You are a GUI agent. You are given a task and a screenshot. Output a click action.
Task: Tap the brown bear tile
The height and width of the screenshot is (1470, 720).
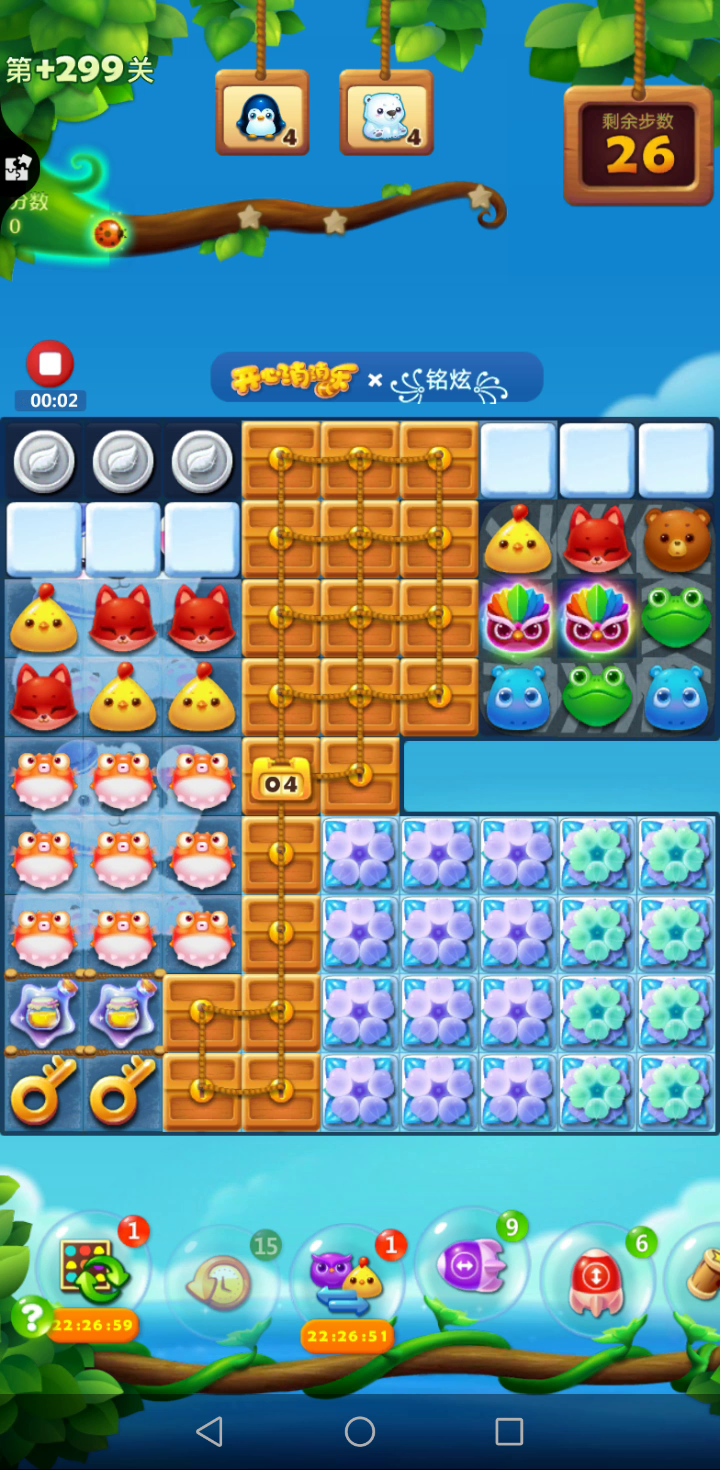click(676, 540)
